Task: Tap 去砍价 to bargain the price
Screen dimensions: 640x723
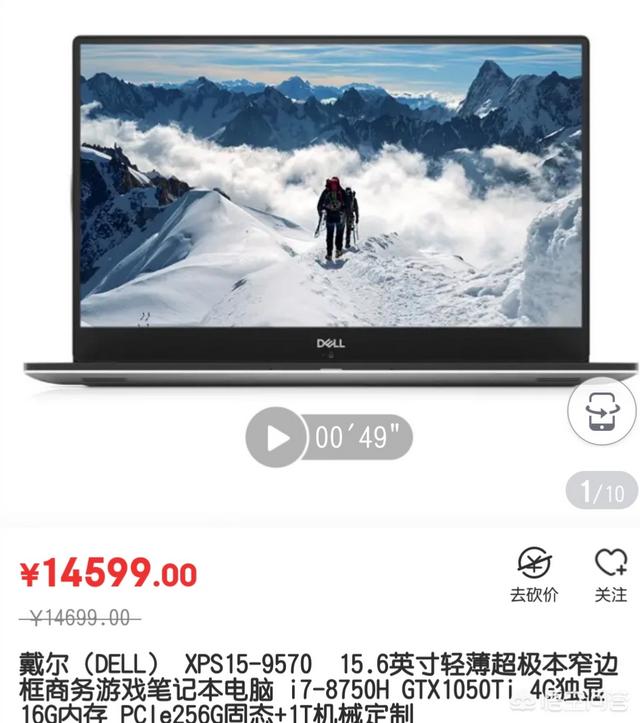Action: pyautogui.click(x=534, y=575)
